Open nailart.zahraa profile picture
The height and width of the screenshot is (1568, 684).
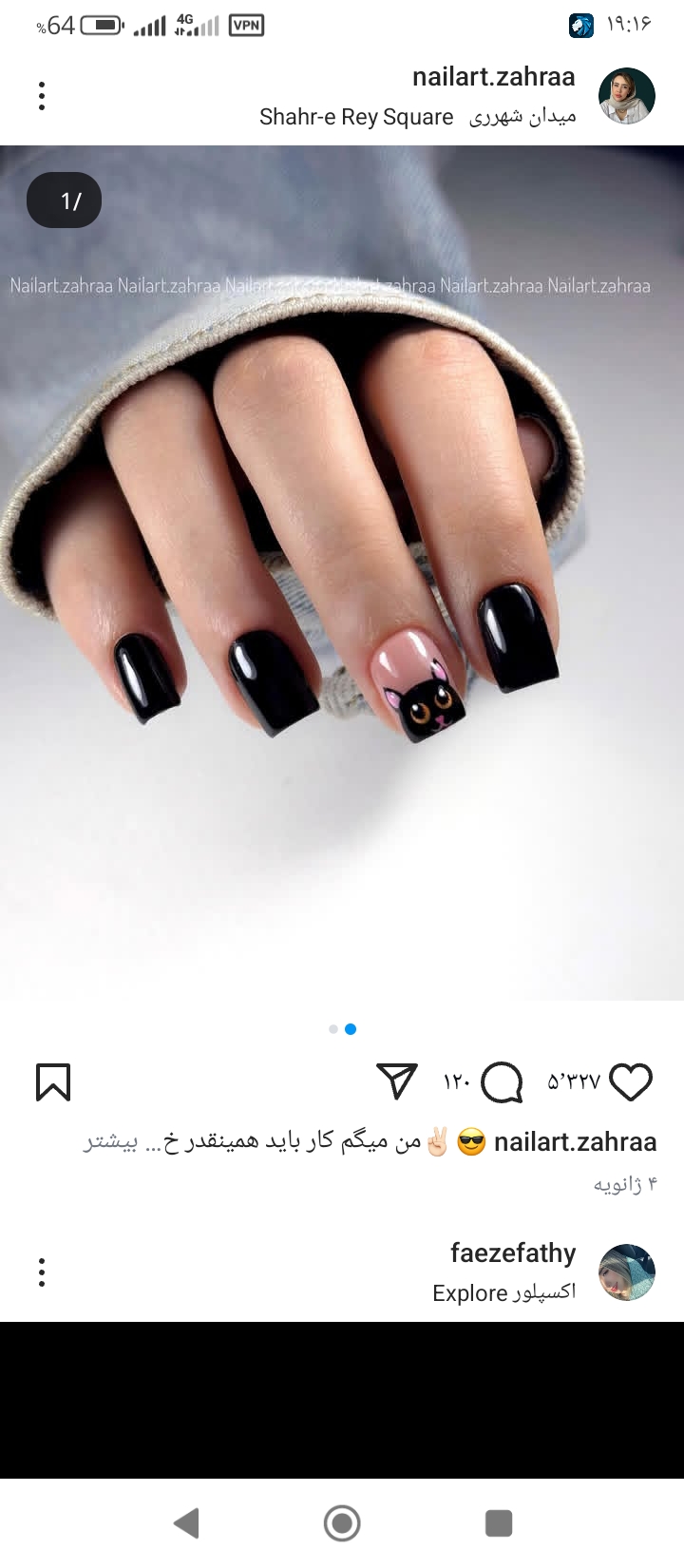point(626,96)
